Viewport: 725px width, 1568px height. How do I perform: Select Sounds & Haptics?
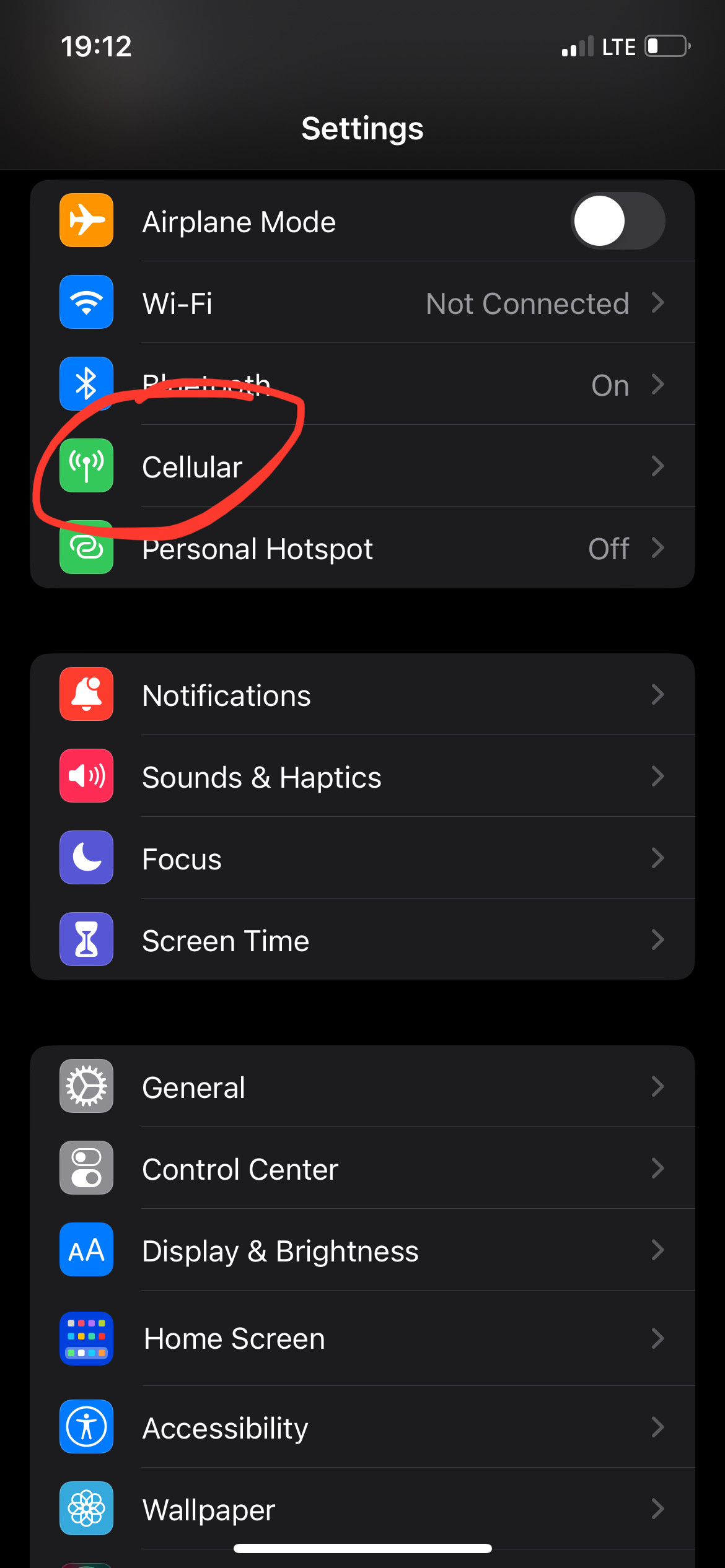pos(362,777)
